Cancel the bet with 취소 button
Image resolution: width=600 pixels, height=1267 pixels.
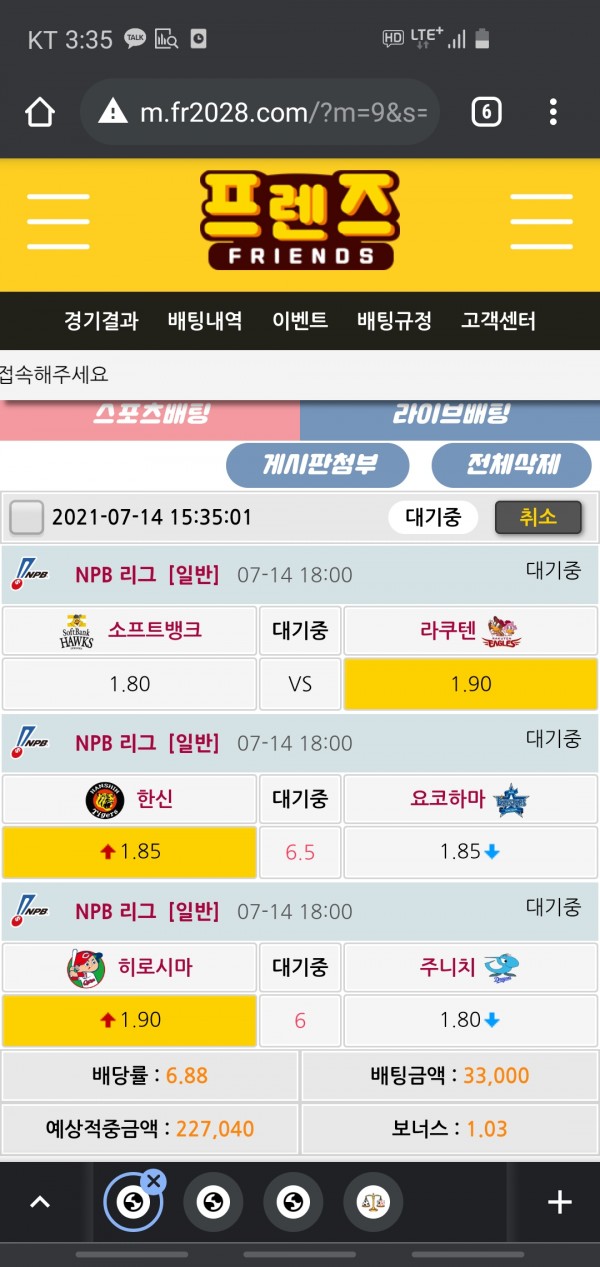538,517
